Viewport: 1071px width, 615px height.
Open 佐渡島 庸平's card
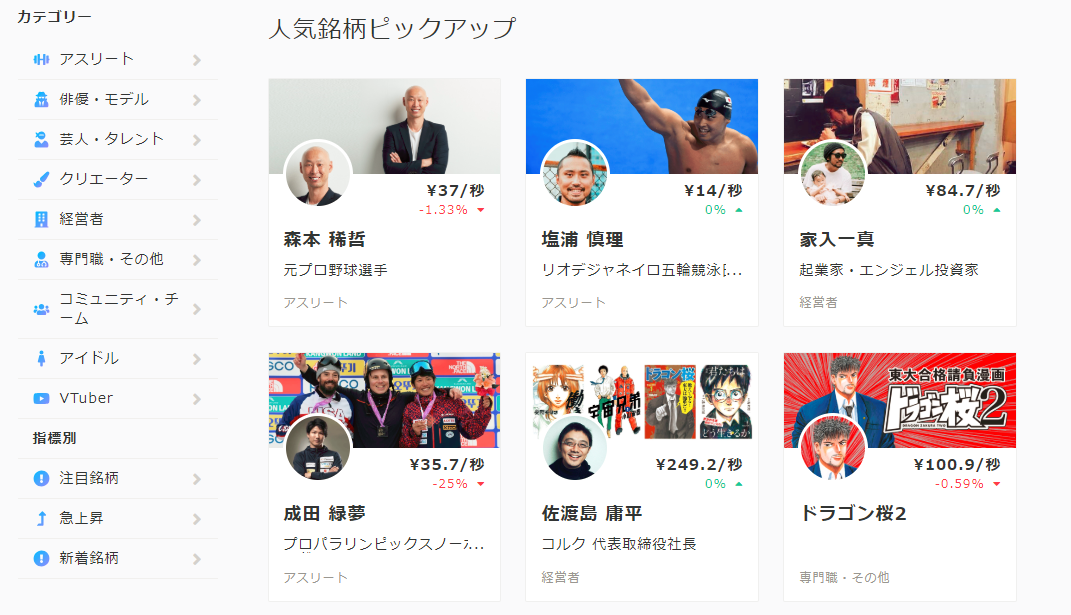click(x=641, y=513)
